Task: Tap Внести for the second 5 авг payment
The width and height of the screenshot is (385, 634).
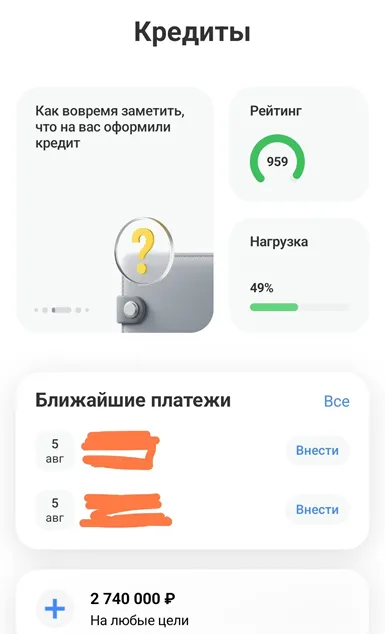Action: click(x=317, y=509)
